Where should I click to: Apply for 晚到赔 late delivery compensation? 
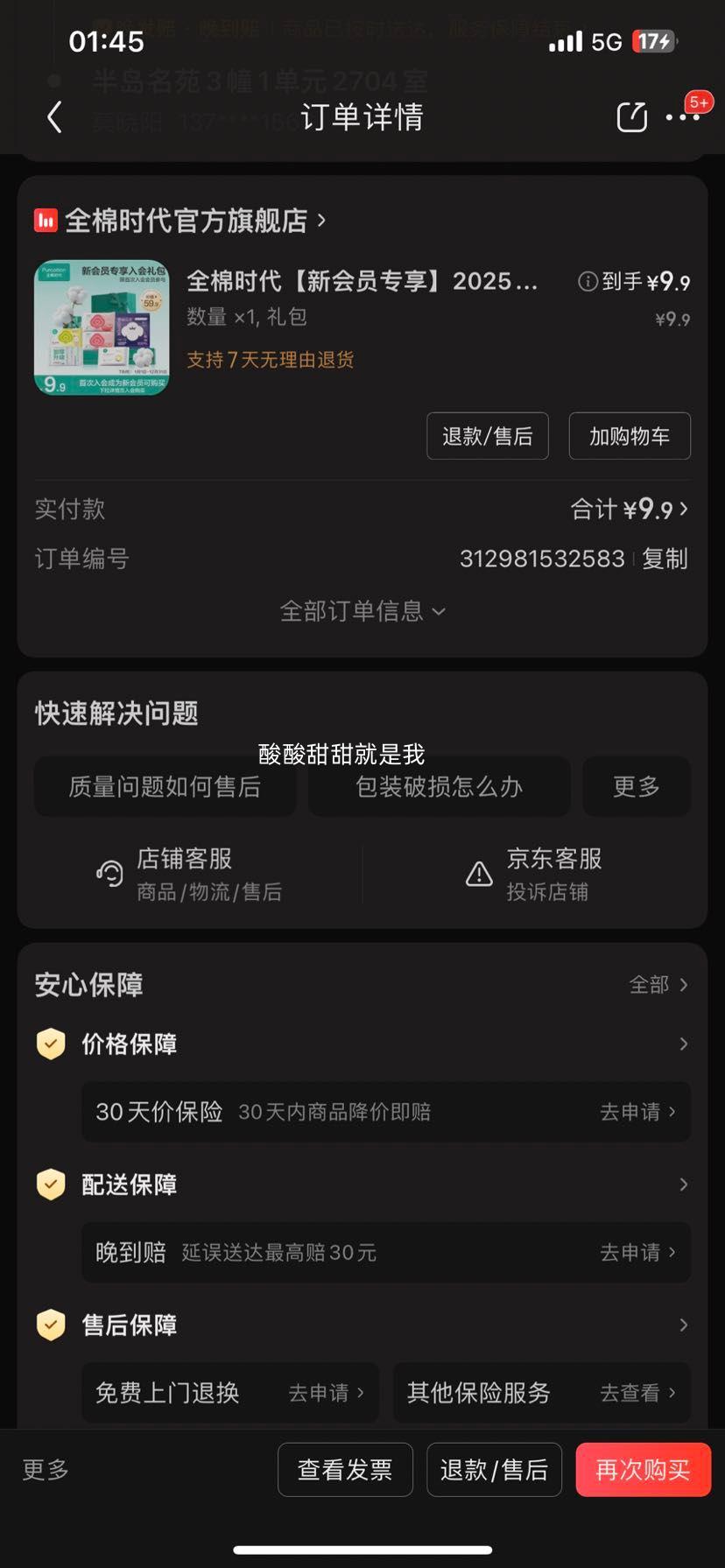(637, 1252)
